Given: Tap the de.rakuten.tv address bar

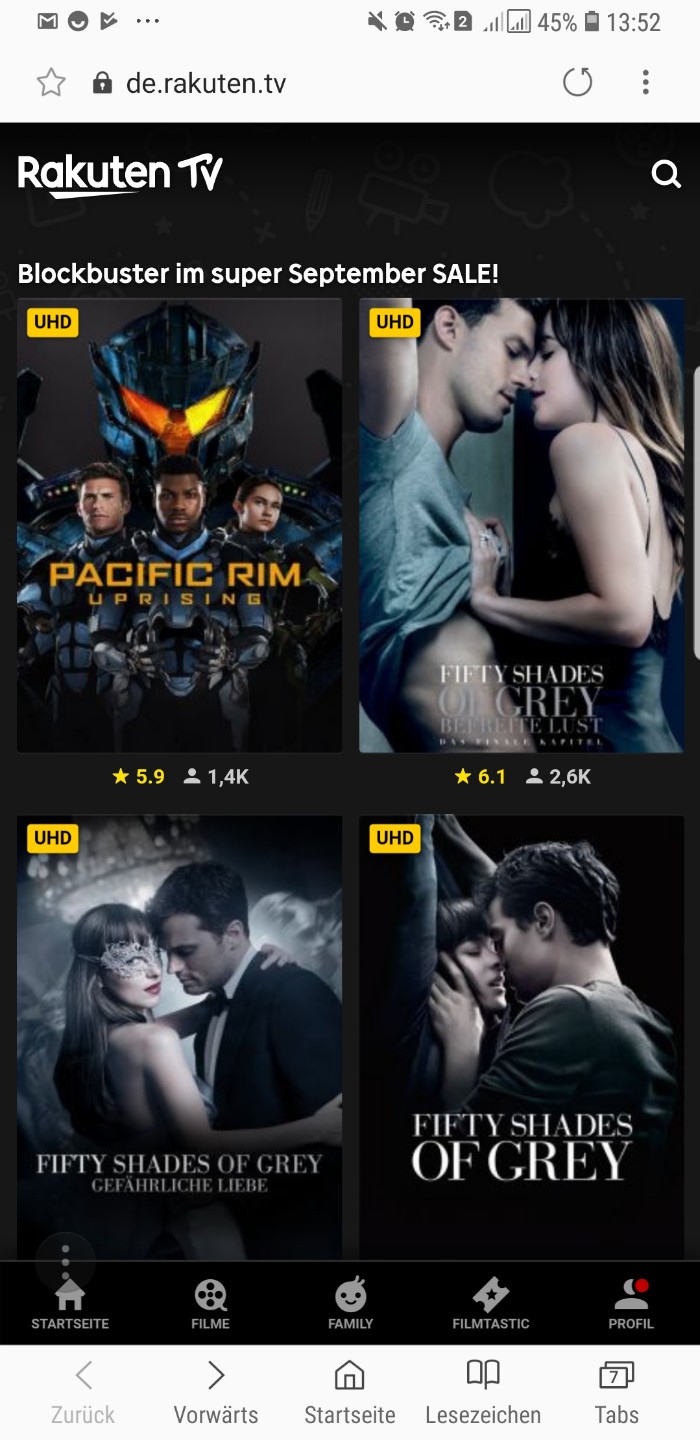Looking at the screenshot, I should pyautogui.click(x=300, y=83).
